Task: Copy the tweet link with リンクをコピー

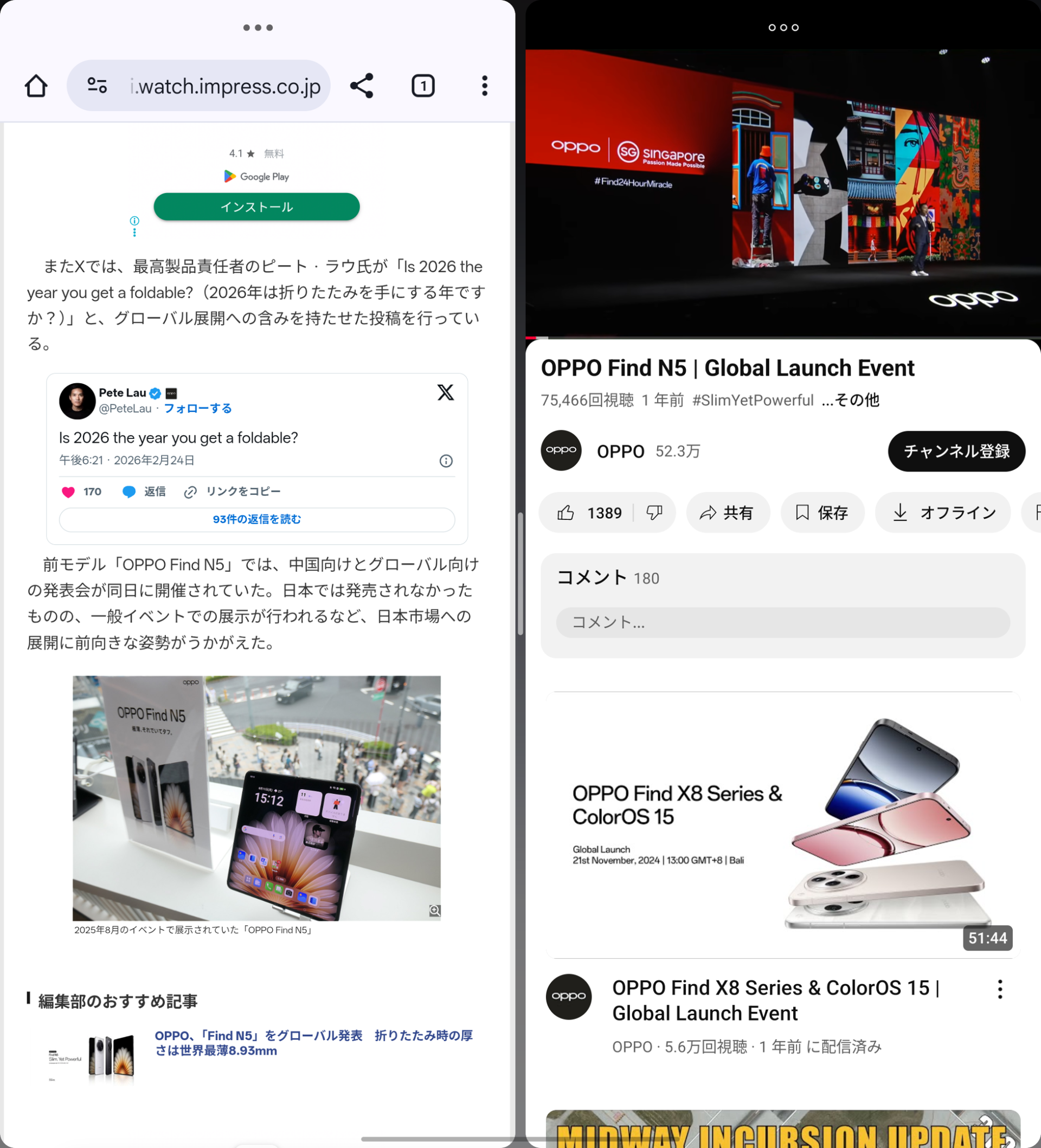Action: (x=233, y=492)
